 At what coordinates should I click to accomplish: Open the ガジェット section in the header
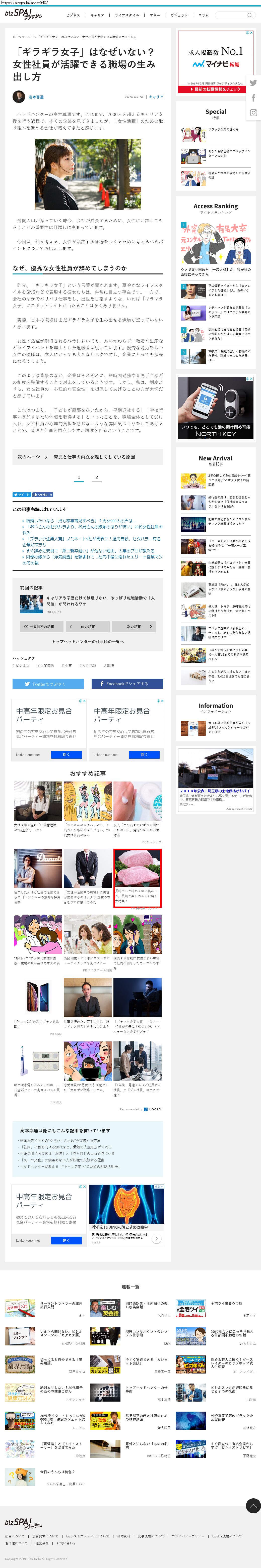tap(179, 15)
